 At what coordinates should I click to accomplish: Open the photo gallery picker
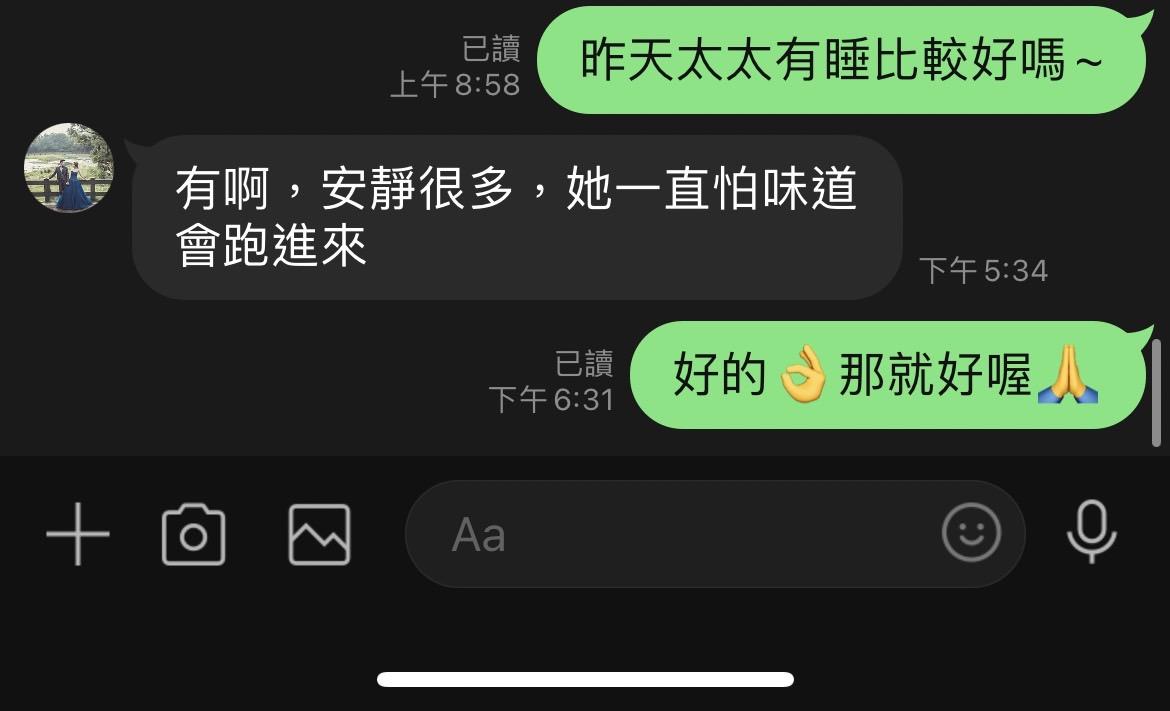(319, 535)
